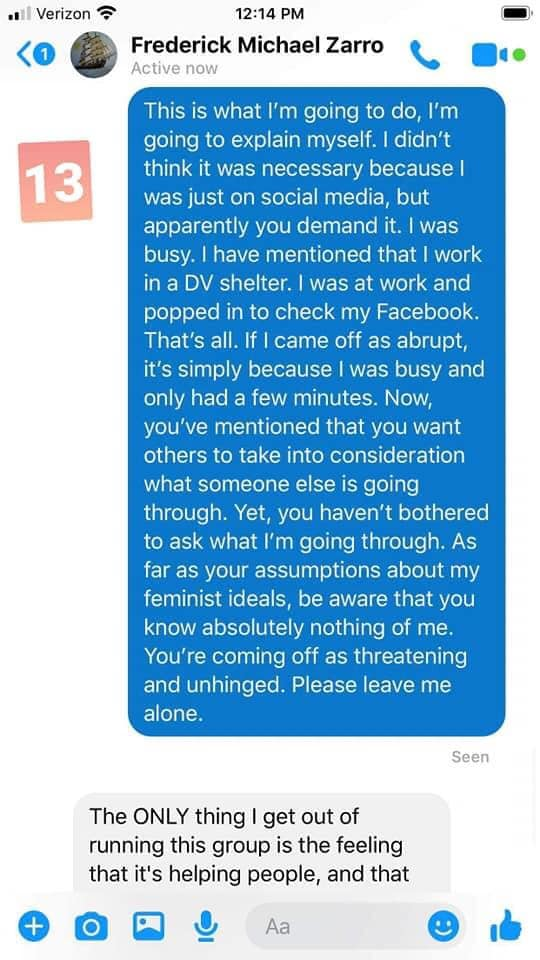540x960 pixels.
Task: Tap the Aa message input field
Action: (356, 927)
